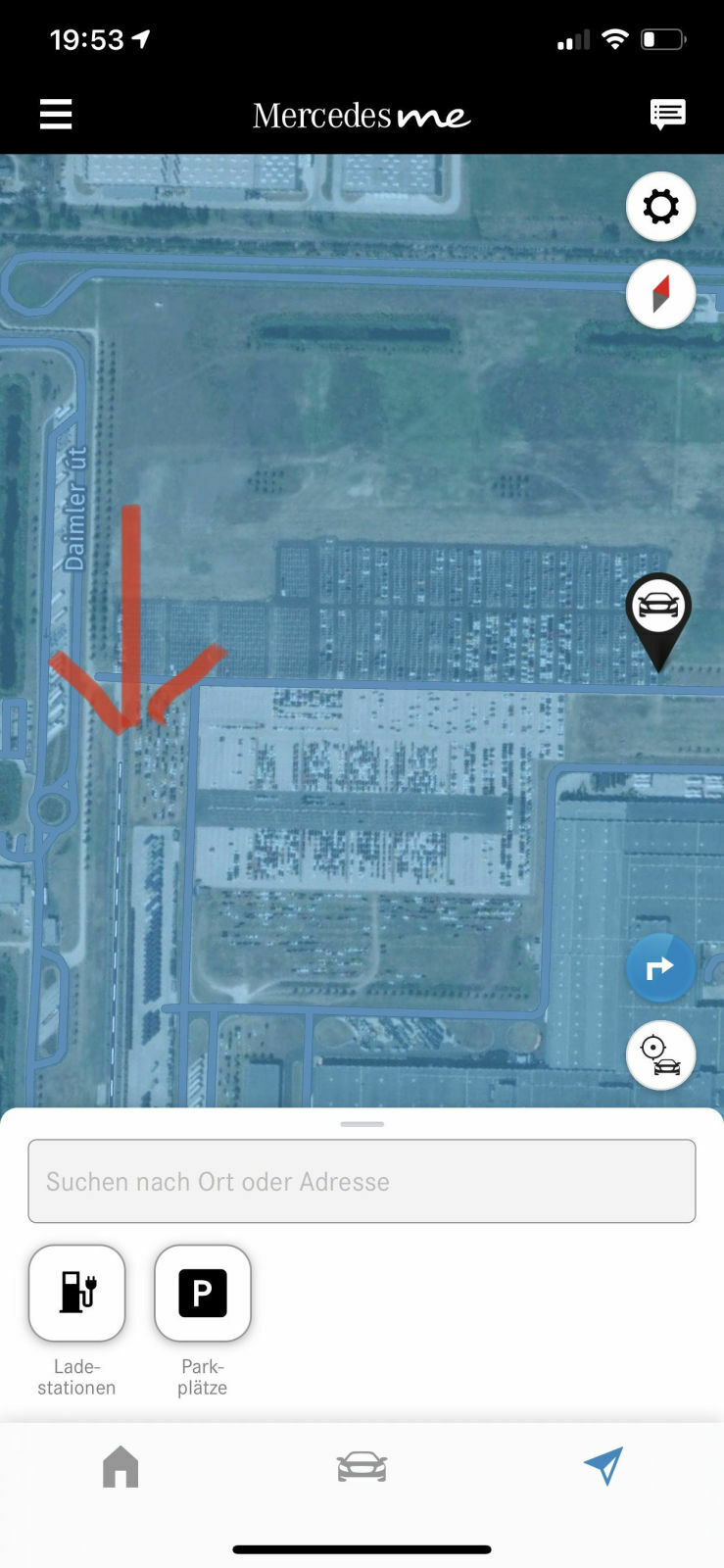The height and width of the screenshot is (1568, 724).
Task: Tap the place or address search field
Action: [x=362, y=1181]
